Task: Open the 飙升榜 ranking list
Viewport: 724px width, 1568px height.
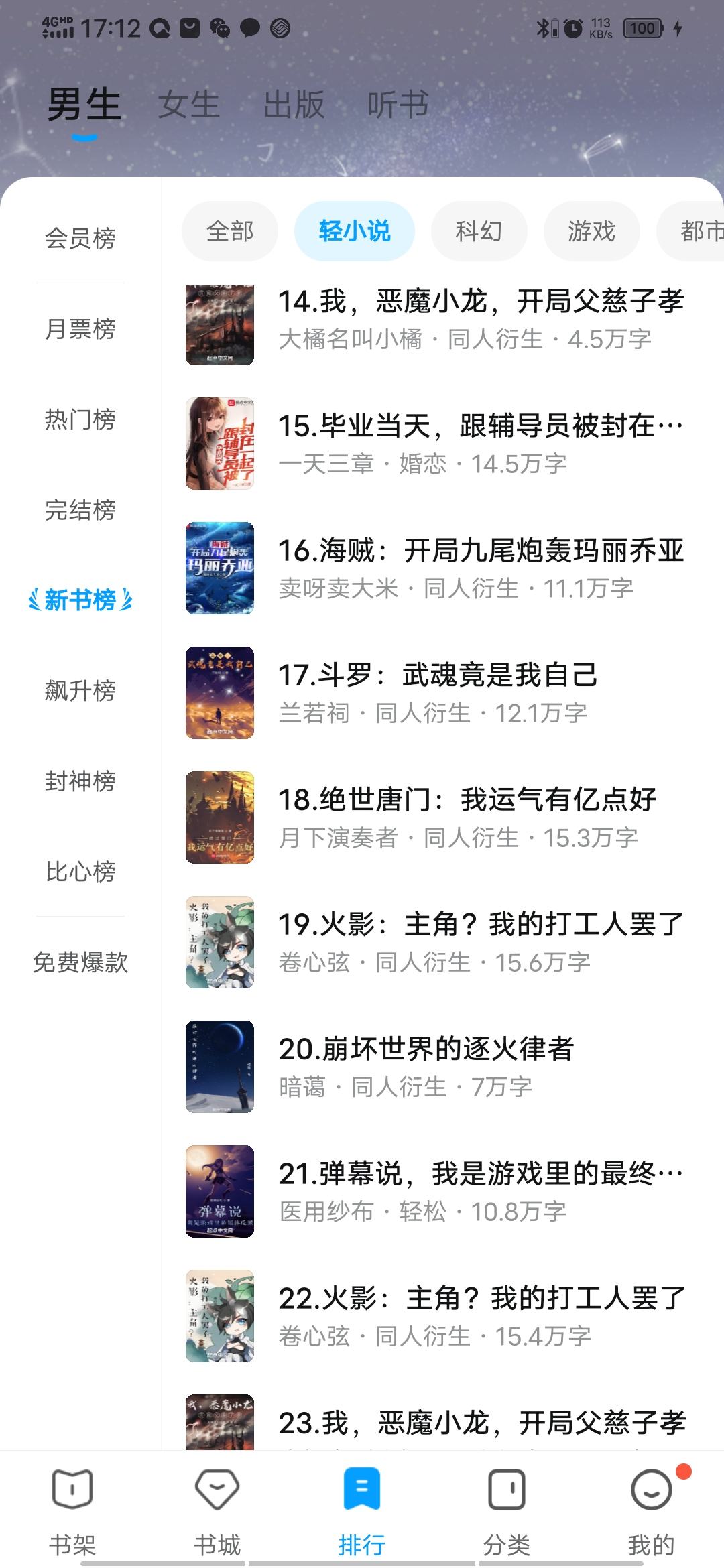Action: (x=80, y=691)
